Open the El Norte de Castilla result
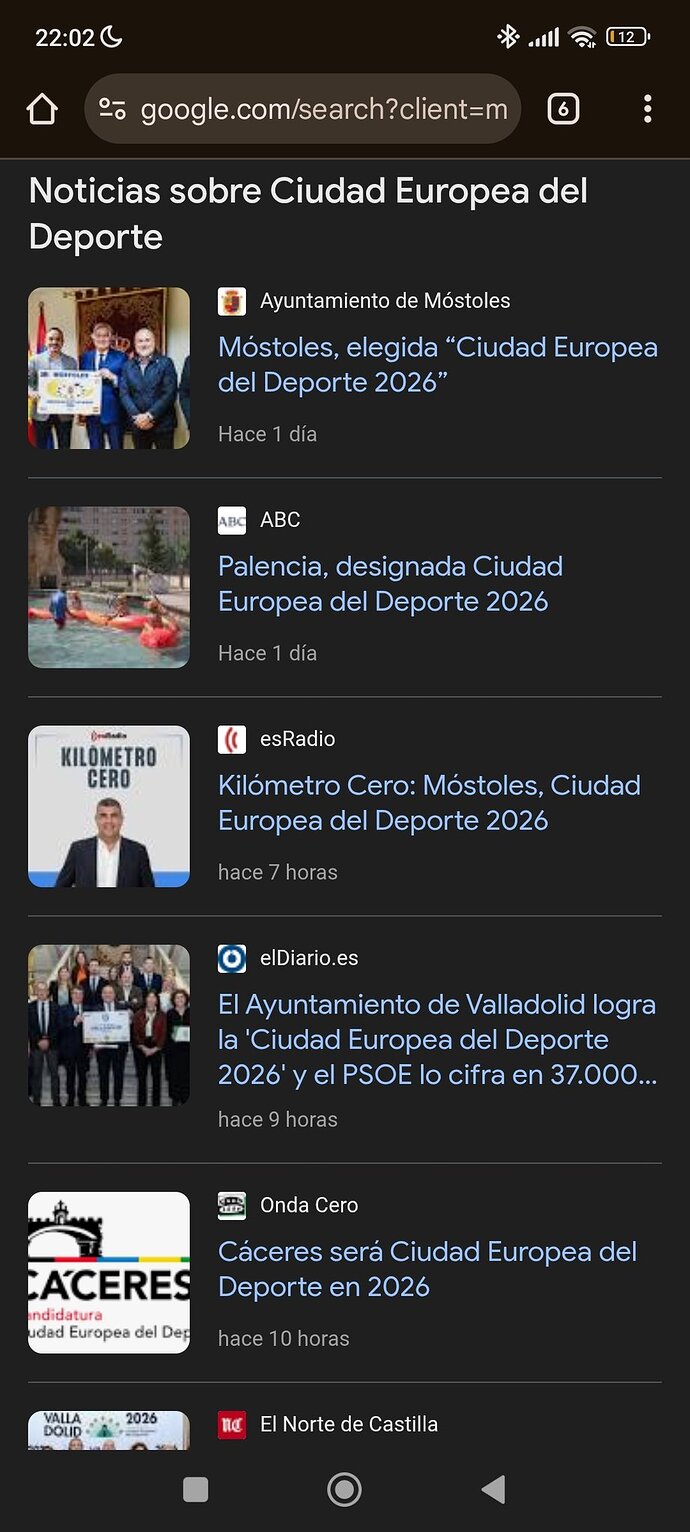 348,1424
